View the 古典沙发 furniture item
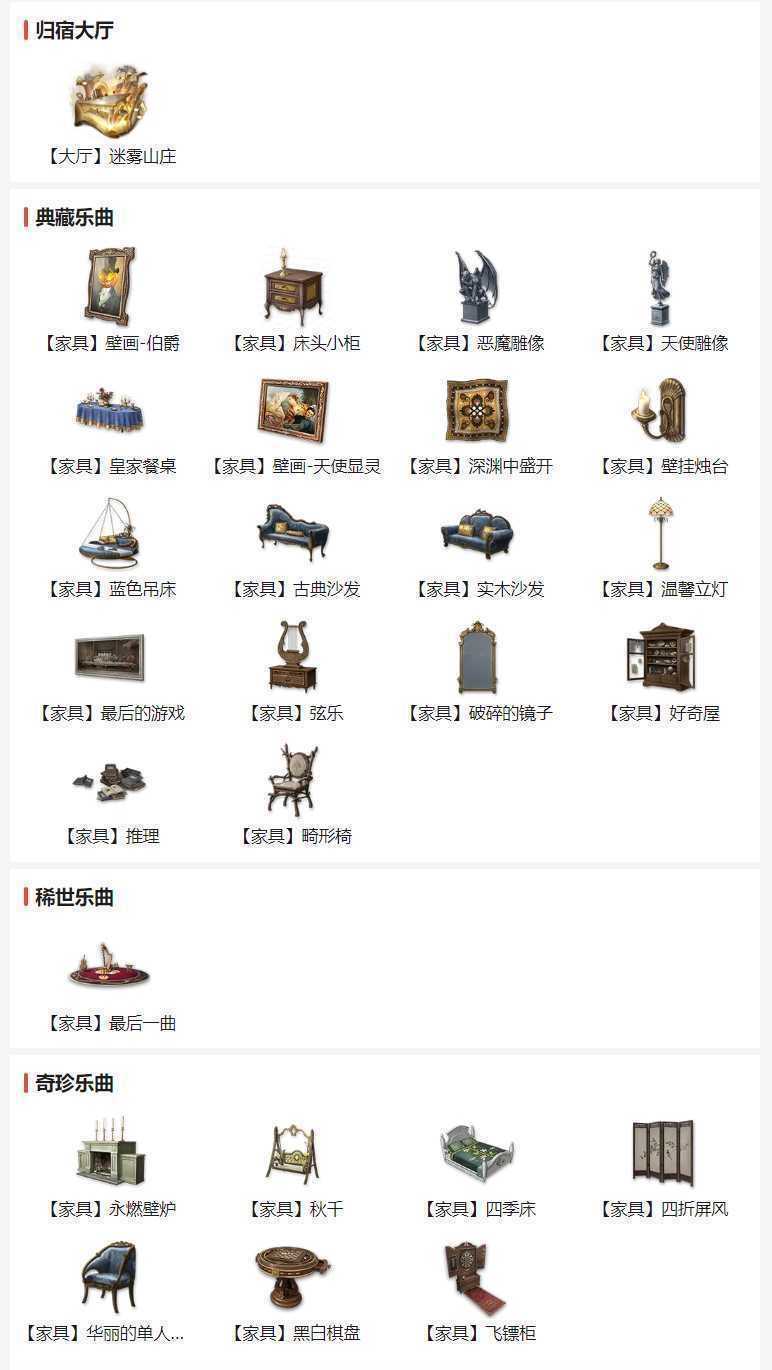Image resolution: width=772 pixels, height=1370 pixels. (x=293, y=533)
